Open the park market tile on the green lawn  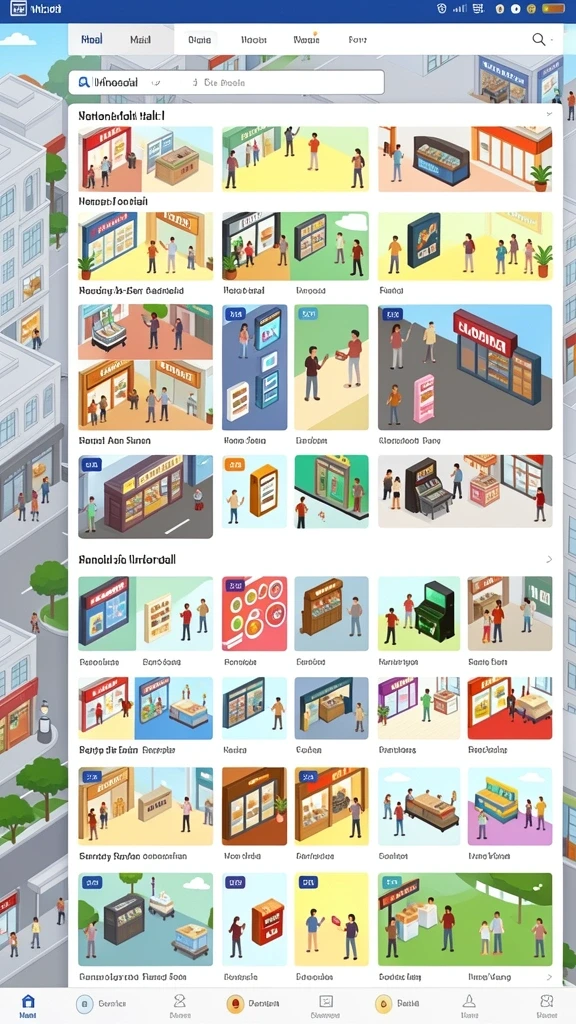(465, 920)
